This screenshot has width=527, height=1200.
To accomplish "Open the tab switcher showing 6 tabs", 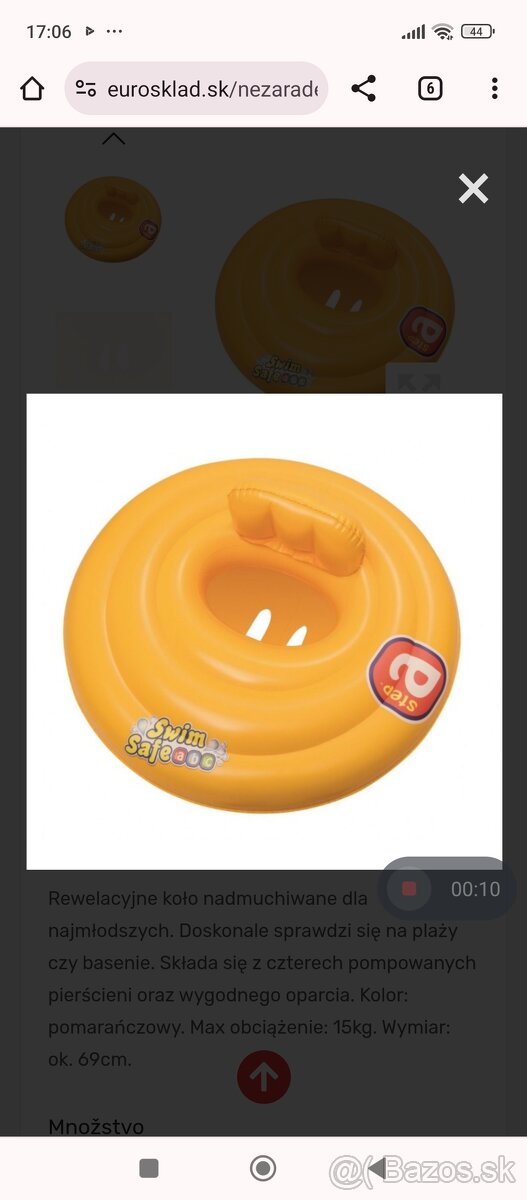I will (429, 89).
